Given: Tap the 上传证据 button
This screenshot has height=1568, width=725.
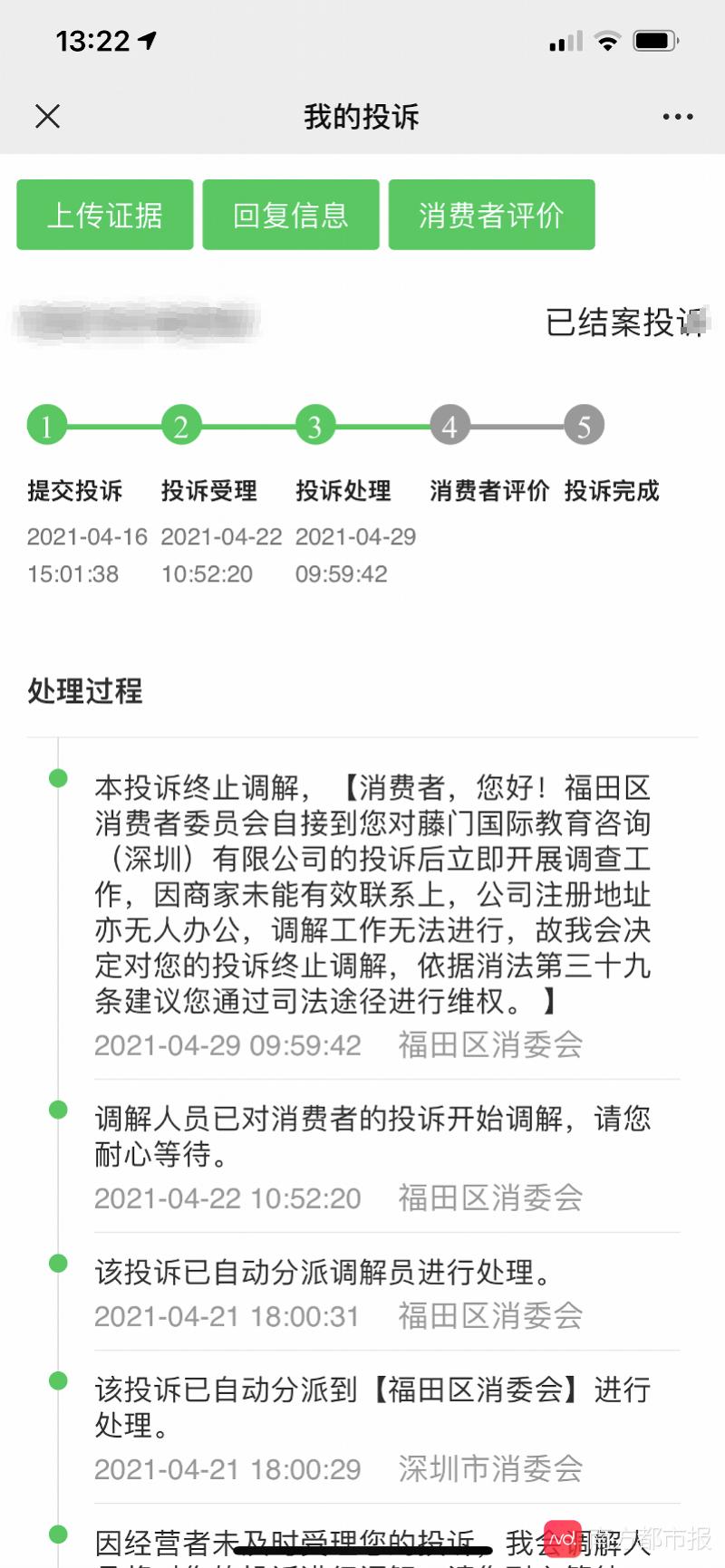Looking at the screenshot, I should [x=105, y=215].
